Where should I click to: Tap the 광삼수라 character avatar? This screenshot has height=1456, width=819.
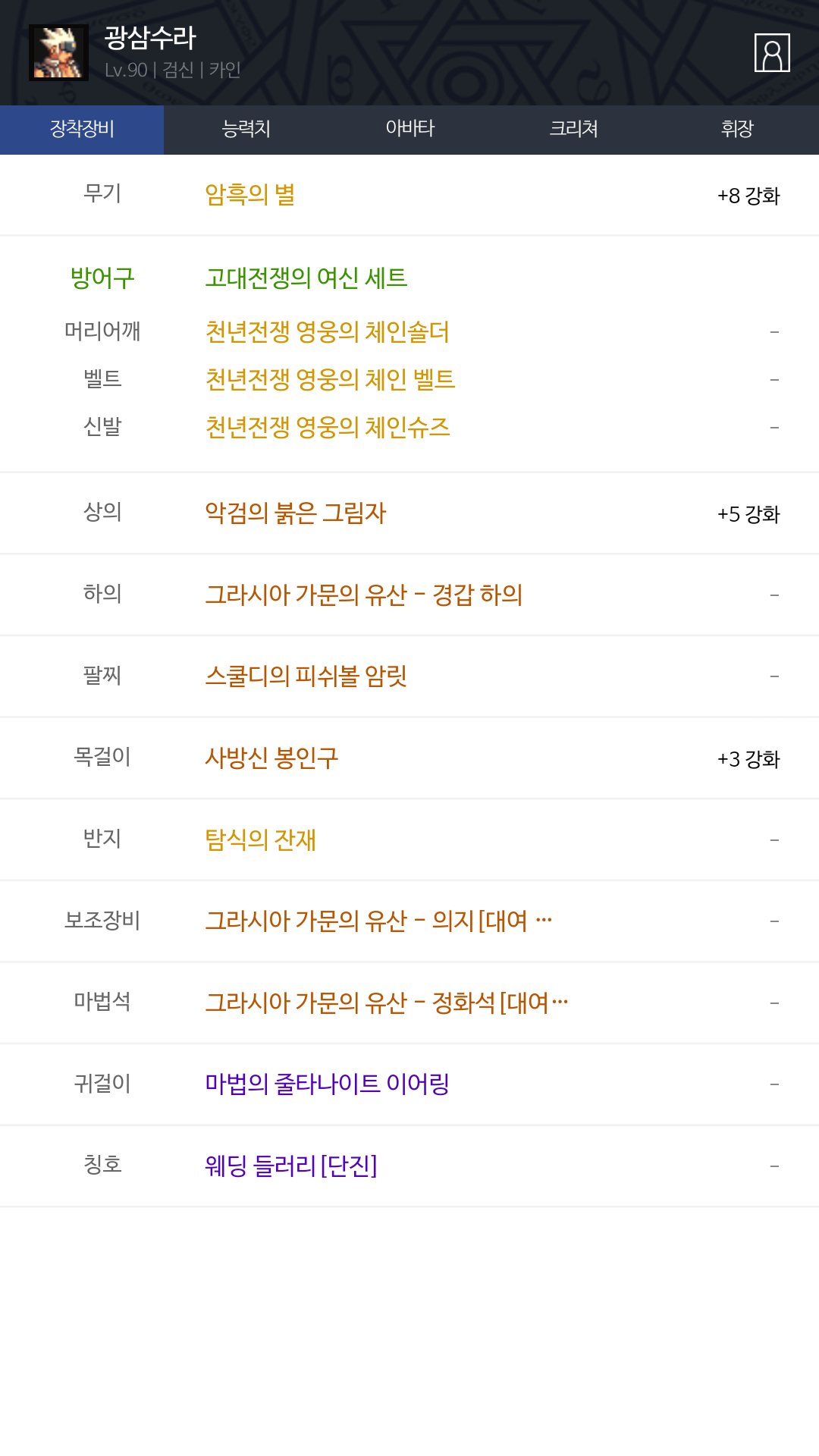[58, 52]
